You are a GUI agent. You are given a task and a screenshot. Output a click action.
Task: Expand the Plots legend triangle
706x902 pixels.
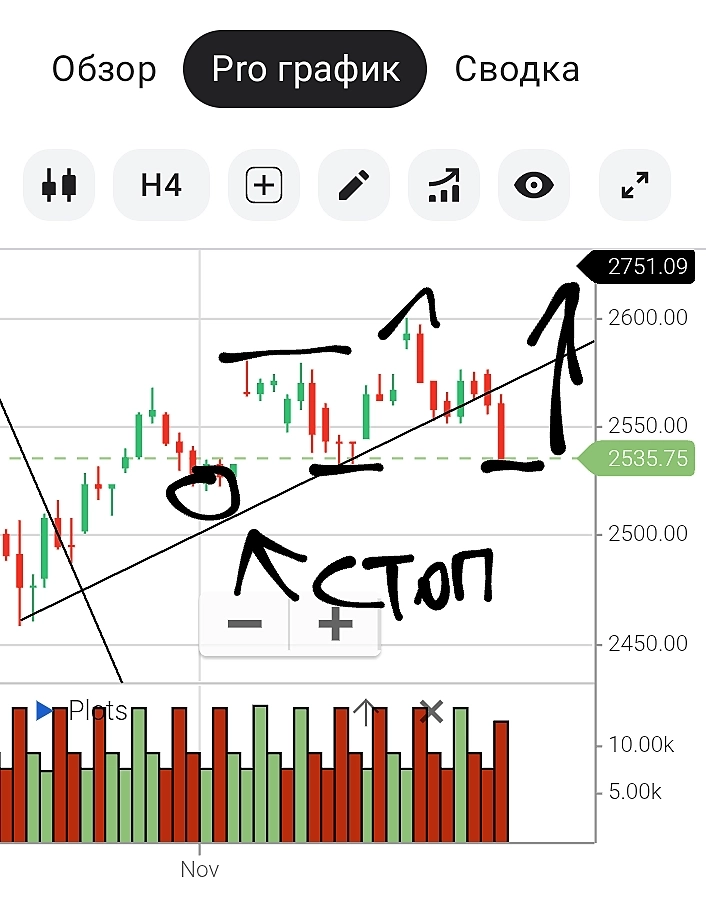pyautogui.click(x=44, y=711)
